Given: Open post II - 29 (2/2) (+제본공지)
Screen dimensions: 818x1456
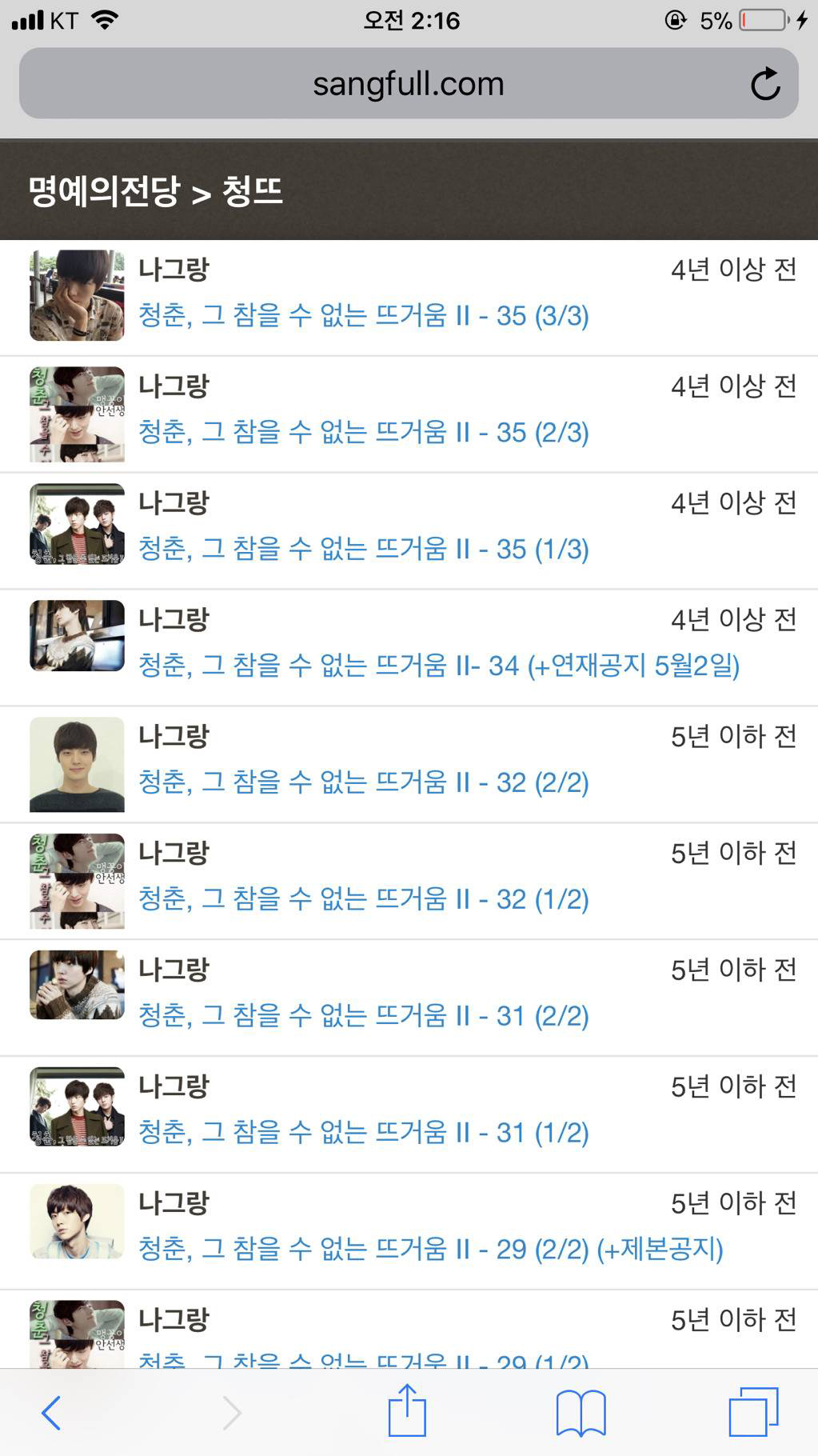Looking at the screenshot, I should (431, 1250).
